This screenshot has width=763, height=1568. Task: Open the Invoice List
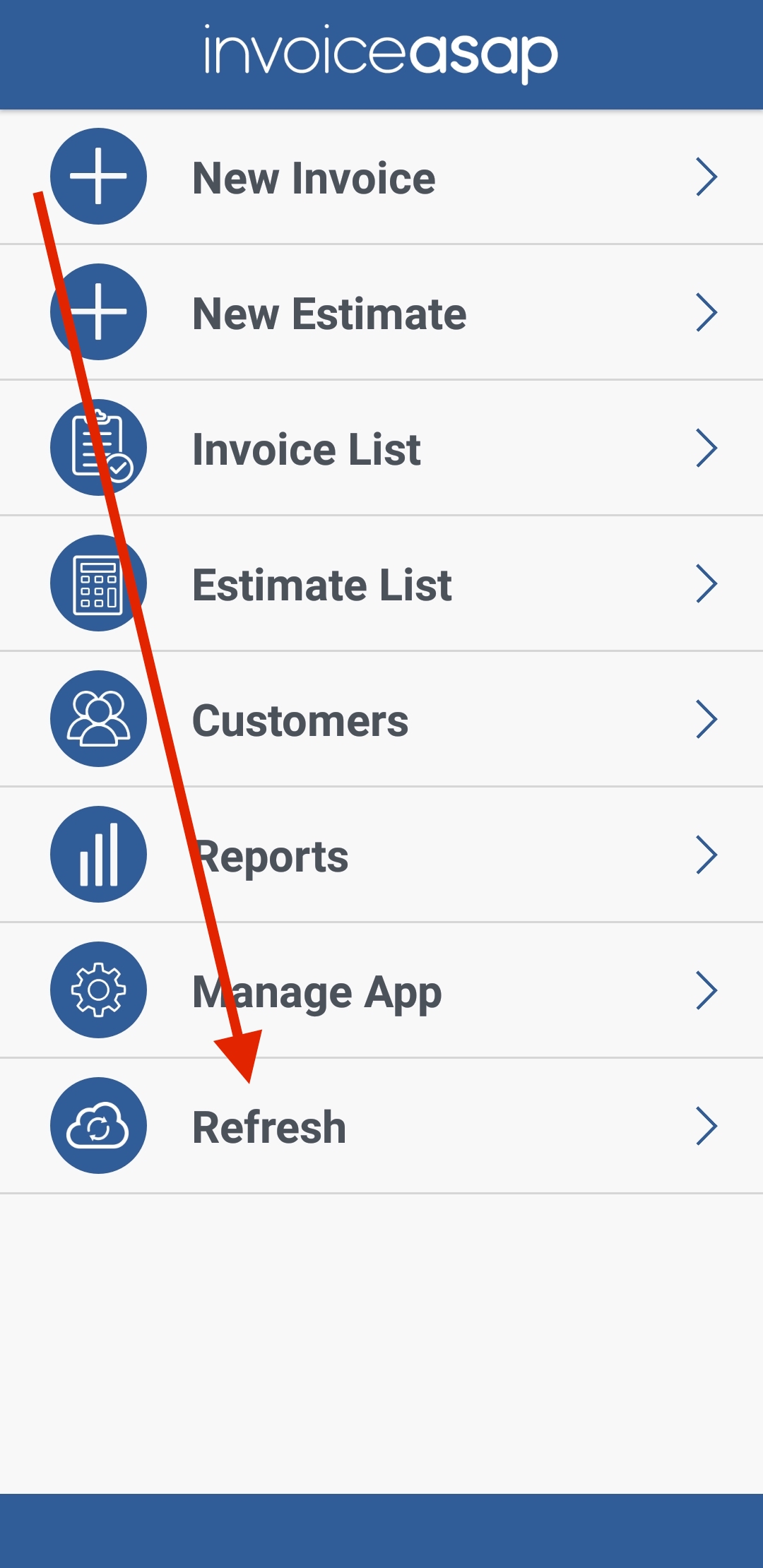(x=381, y=449)
